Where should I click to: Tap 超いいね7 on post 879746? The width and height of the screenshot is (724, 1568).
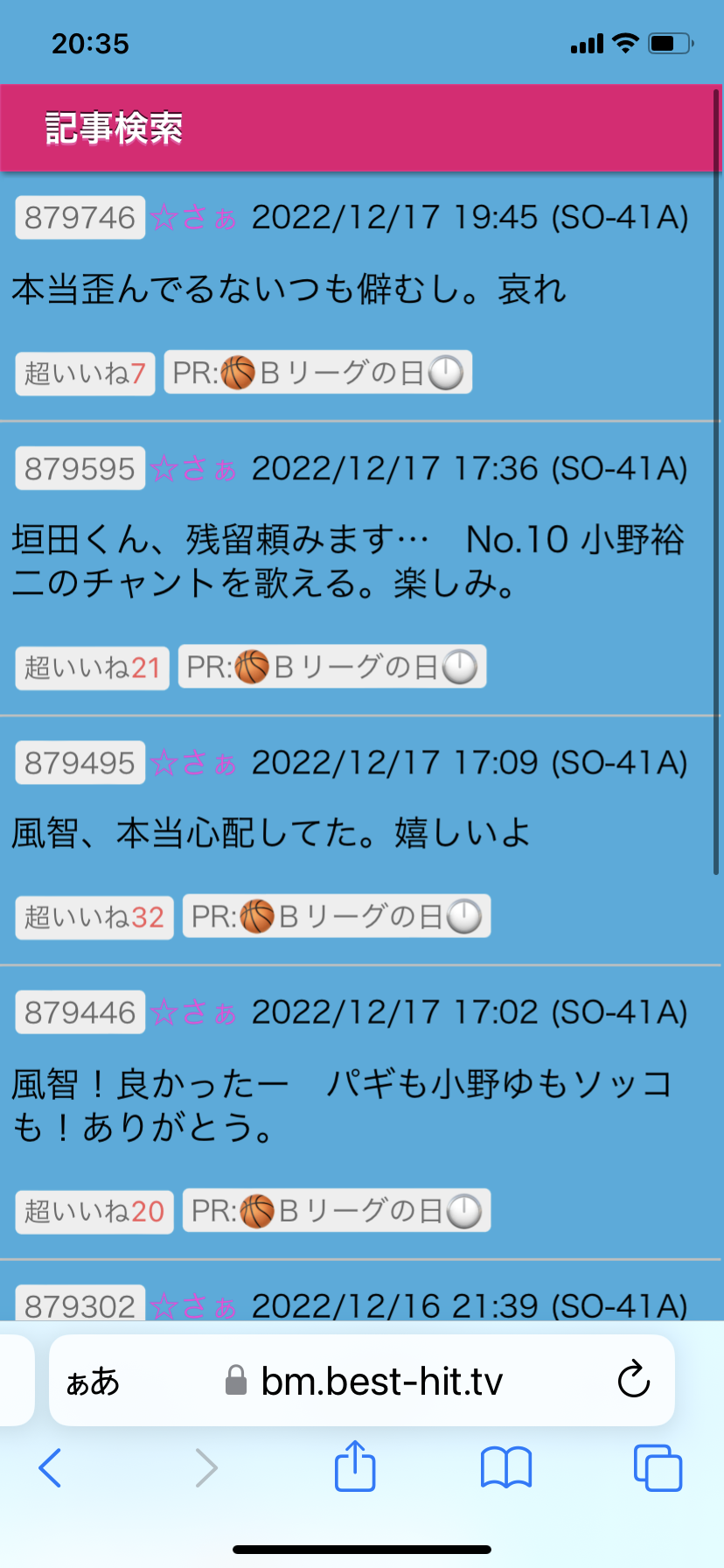coord(85,374)
